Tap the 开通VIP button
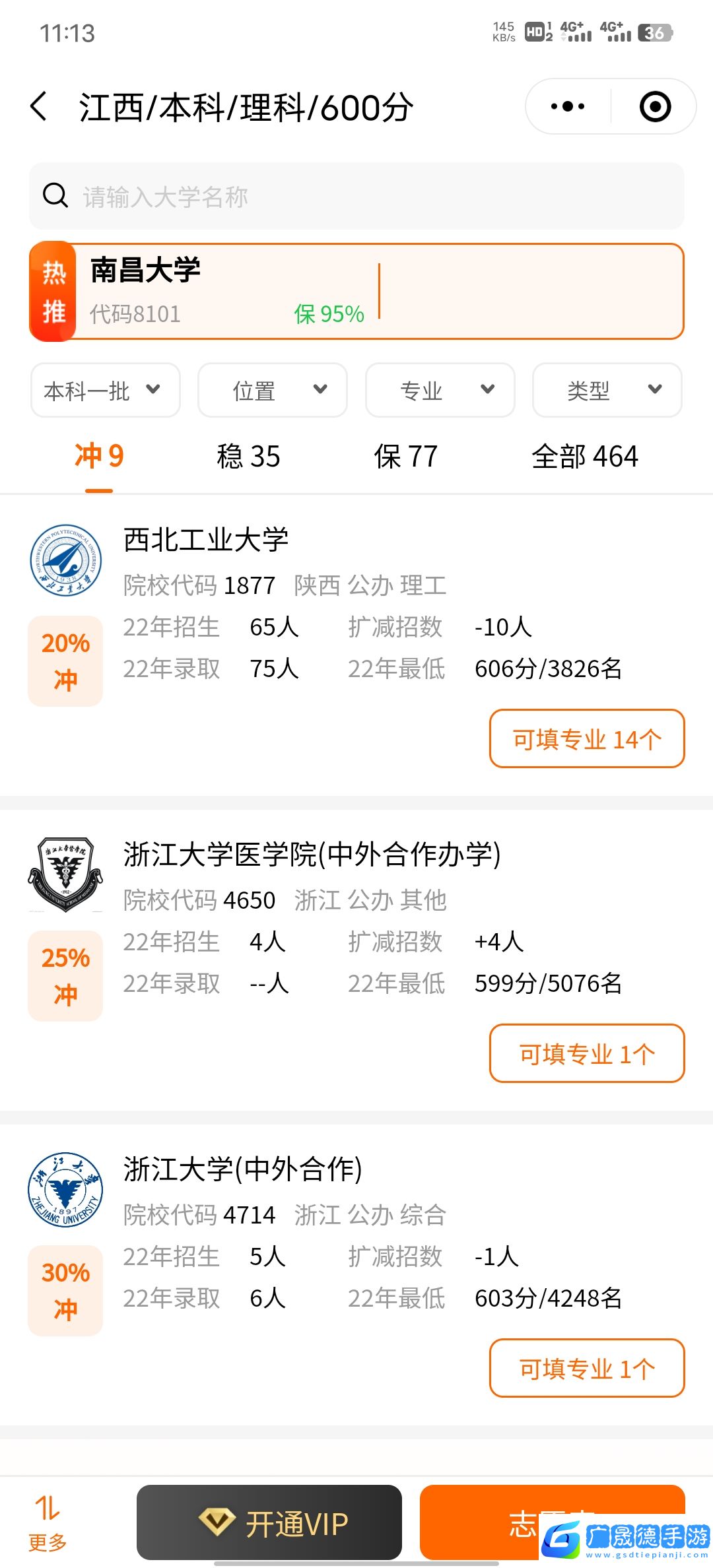 coord(269,1522)
